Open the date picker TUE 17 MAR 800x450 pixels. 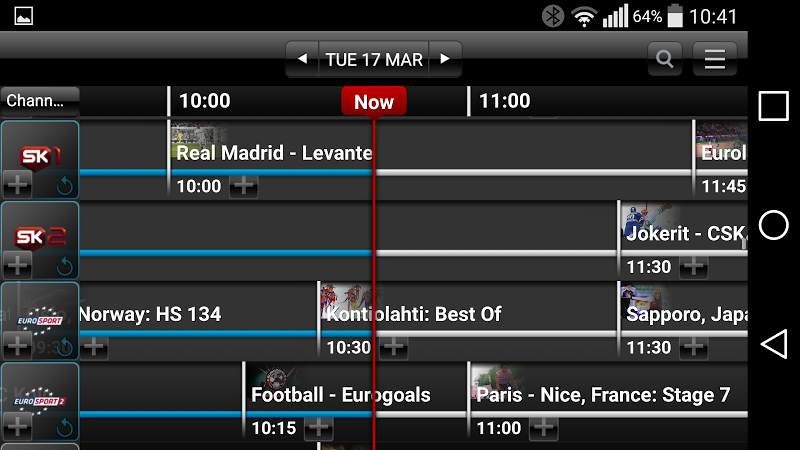(x=374, y=60)
